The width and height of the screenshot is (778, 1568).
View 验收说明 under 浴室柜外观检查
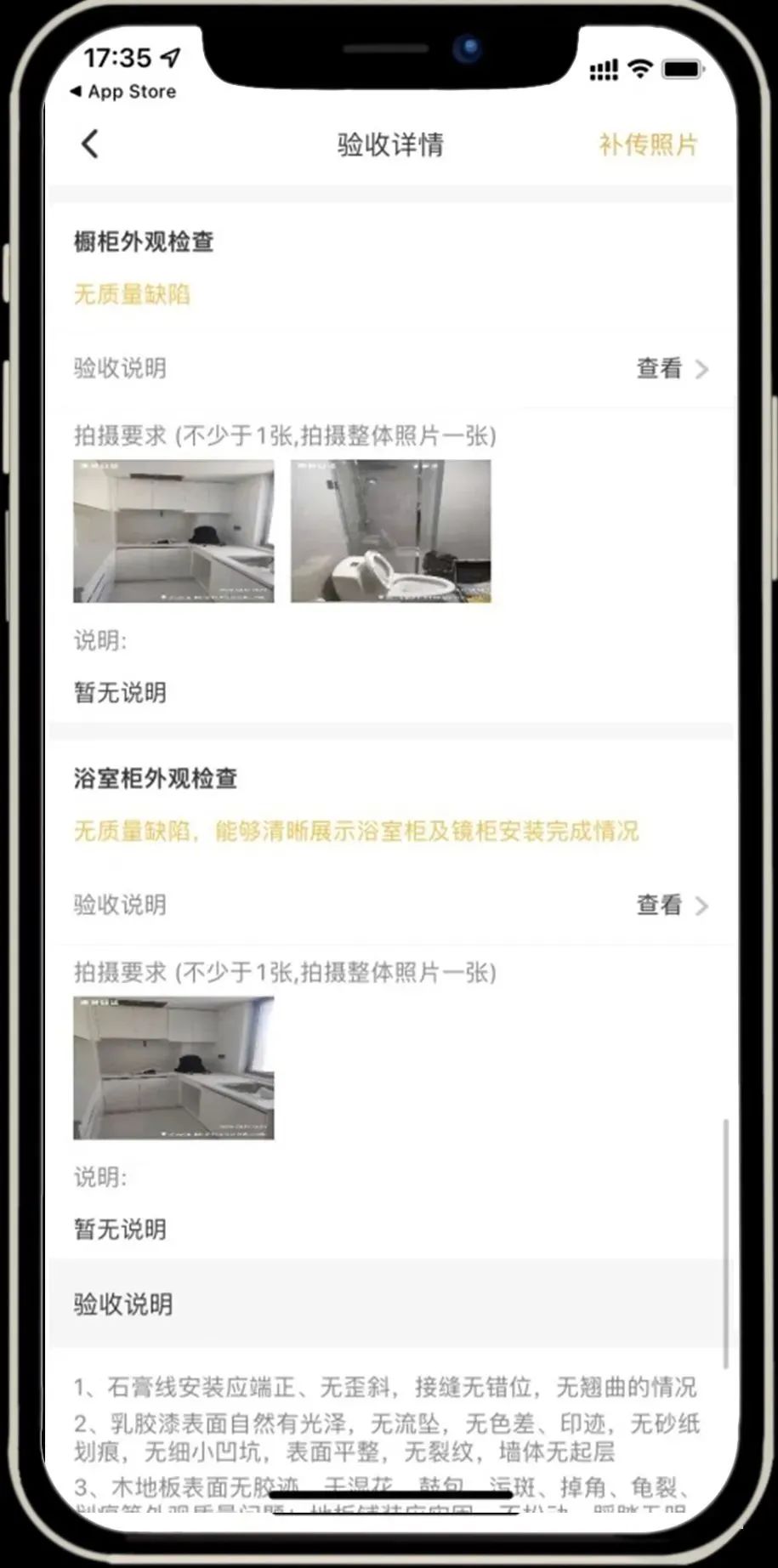(x=390, y=905)
